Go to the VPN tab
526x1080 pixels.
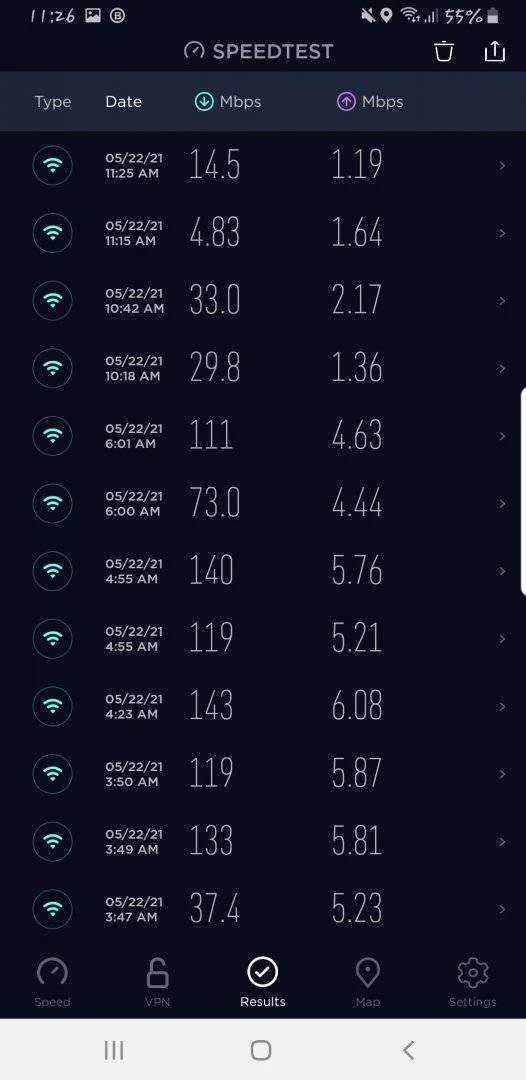(x=158, y=982)
